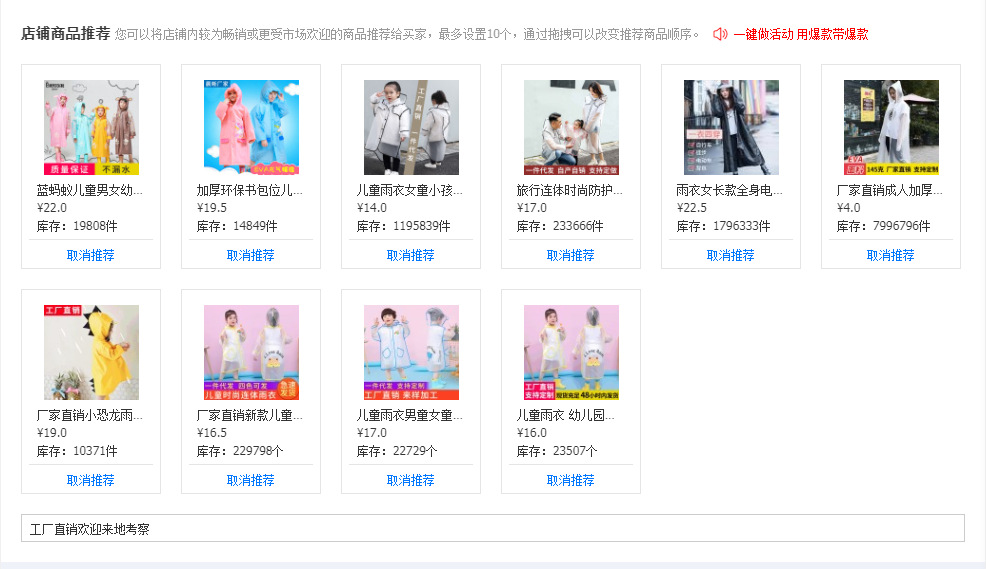The height and width of the screenshot is (569, 986).
Task: Open the 加厚环保书包位儿 product image
Action: (x=251, y=128)
